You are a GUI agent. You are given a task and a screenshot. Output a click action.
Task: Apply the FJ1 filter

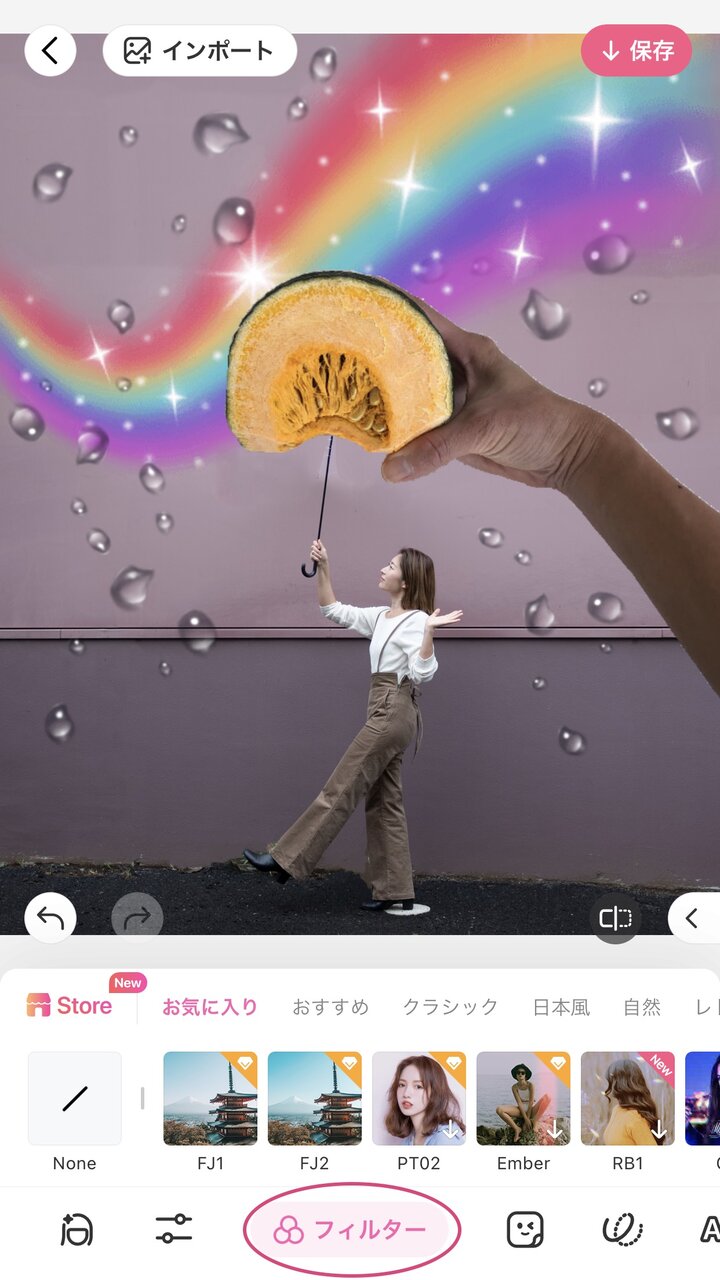click(x=210, y=1111)
